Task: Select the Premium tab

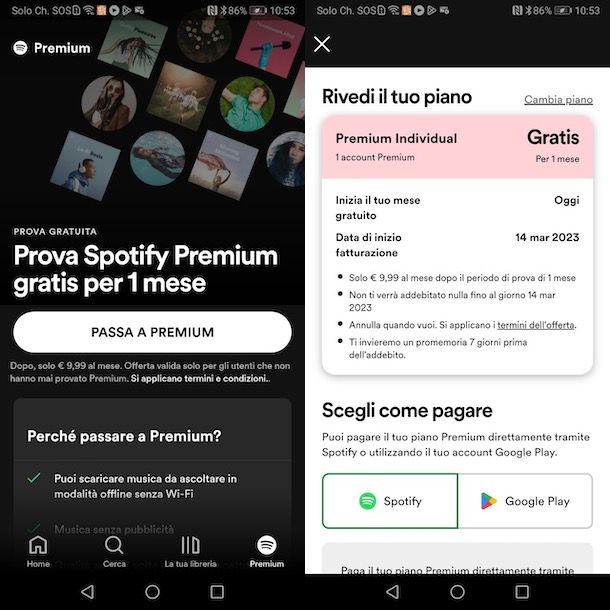Action: 266,551
